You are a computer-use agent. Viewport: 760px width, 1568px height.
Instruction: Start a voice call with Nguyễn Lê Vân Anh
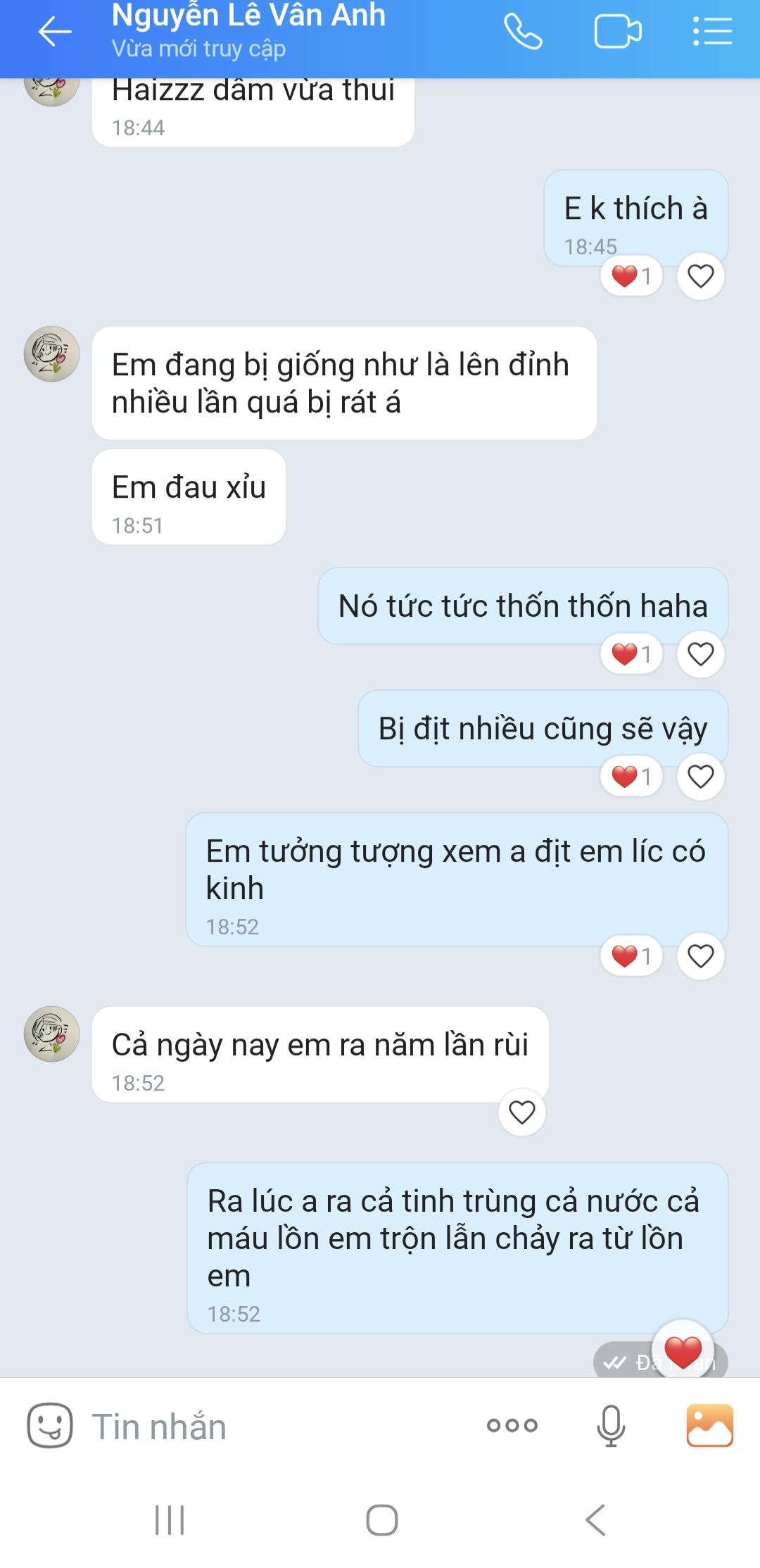coord(523,32)
